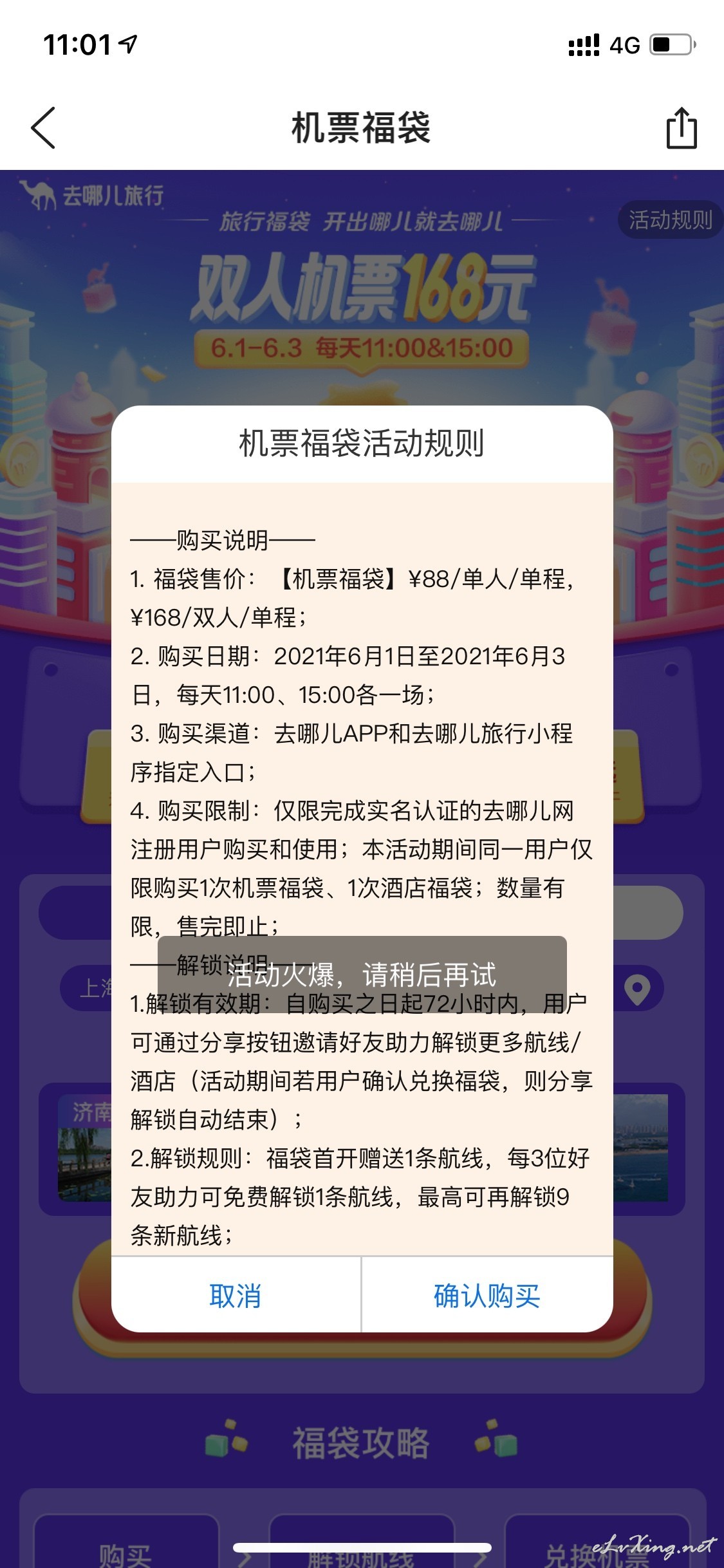
Task: Open 活动规则 at top right
Action: [671, 220]
